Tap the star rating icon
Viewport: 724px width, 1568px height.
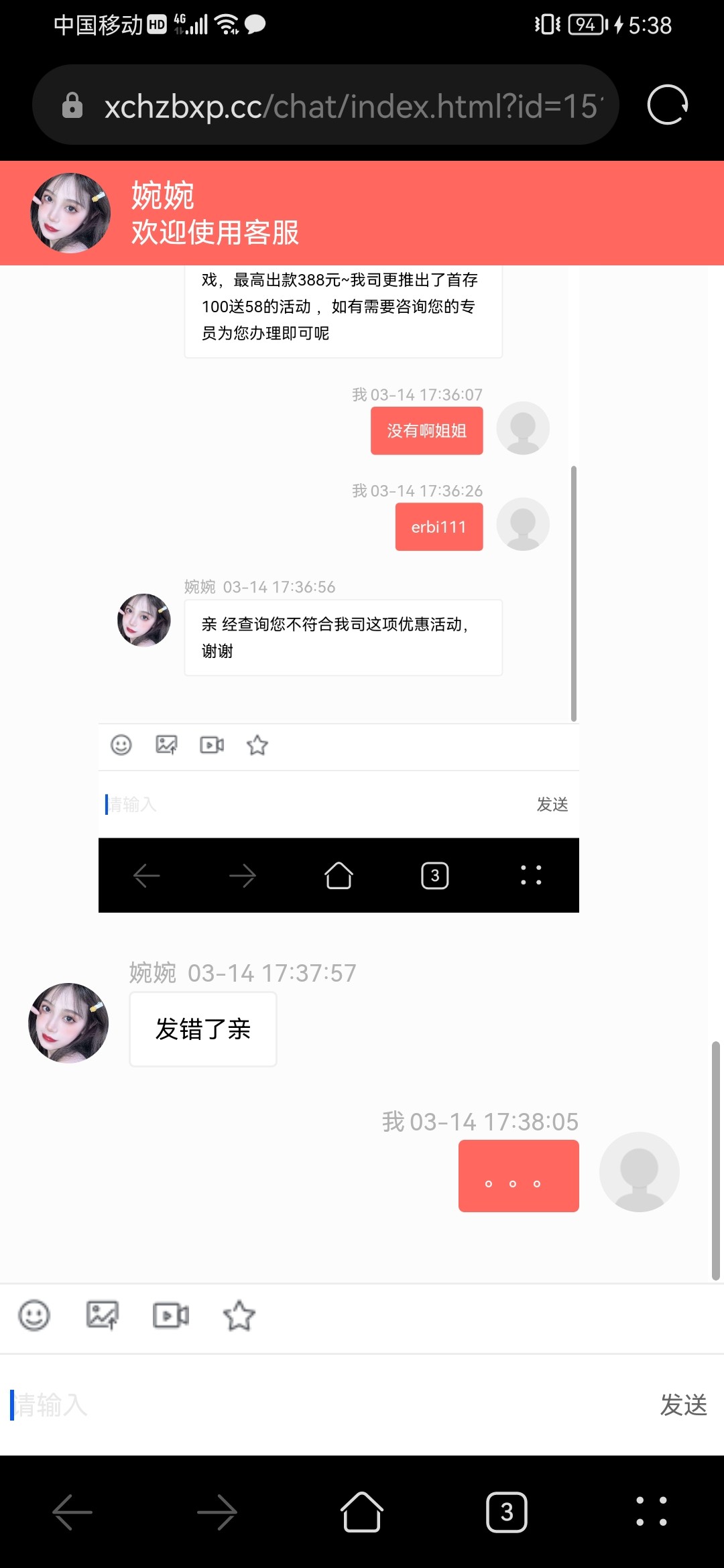(239, 1315)
